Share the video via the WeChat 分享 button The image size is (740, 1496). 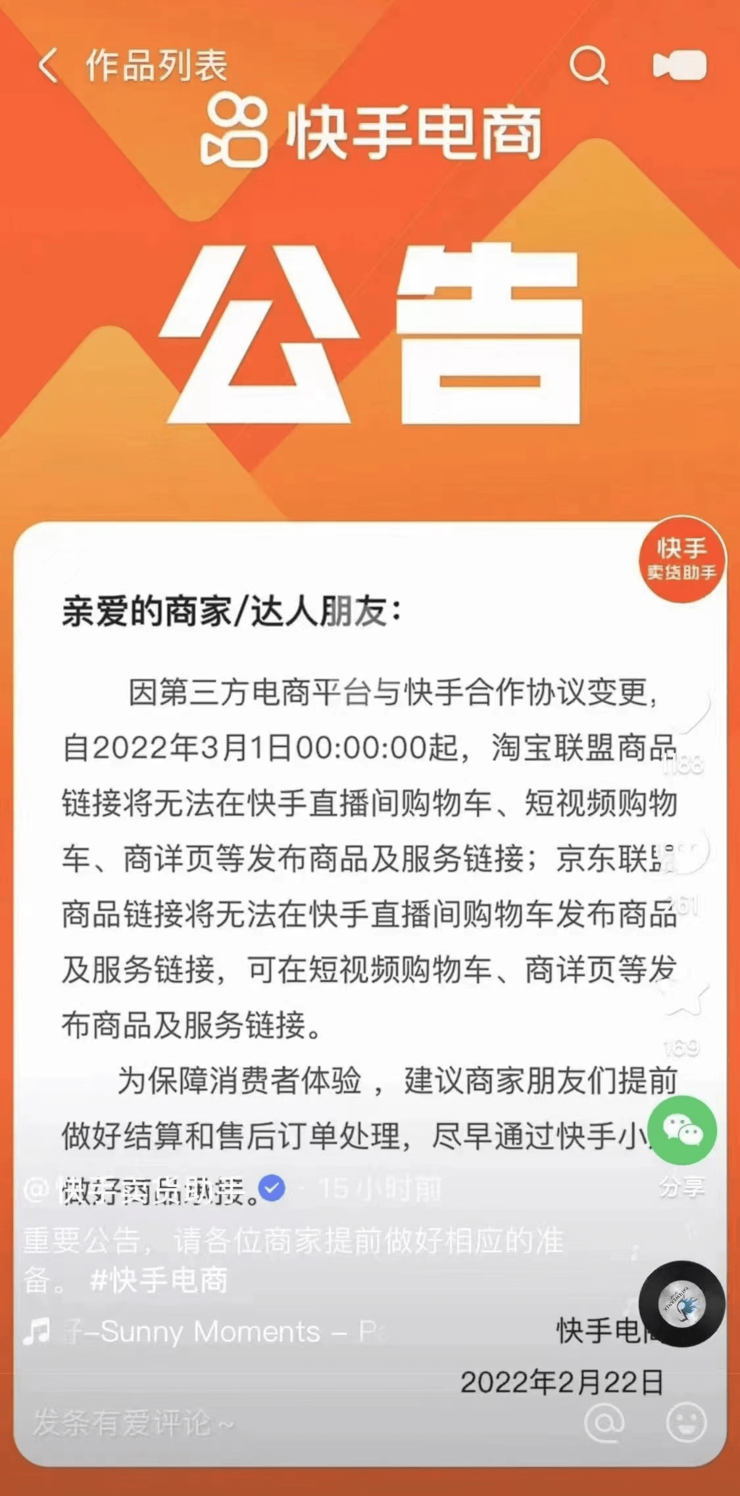pos(682,1131)
